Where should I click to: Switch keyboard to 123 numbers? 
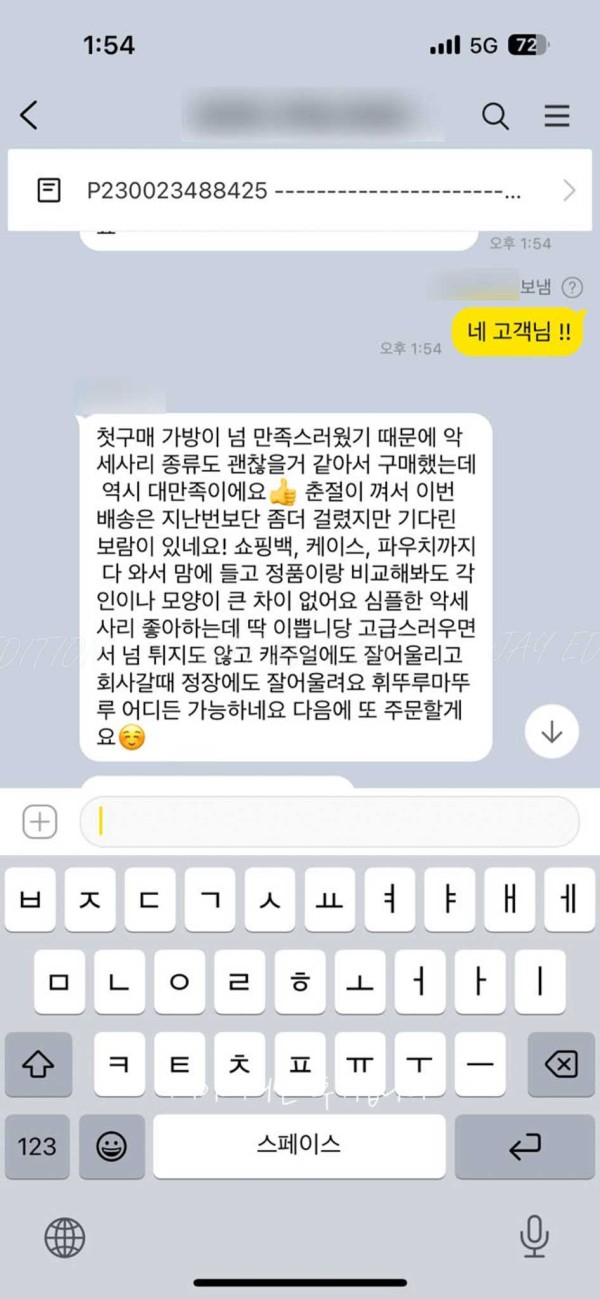(x=38, y=1146)
